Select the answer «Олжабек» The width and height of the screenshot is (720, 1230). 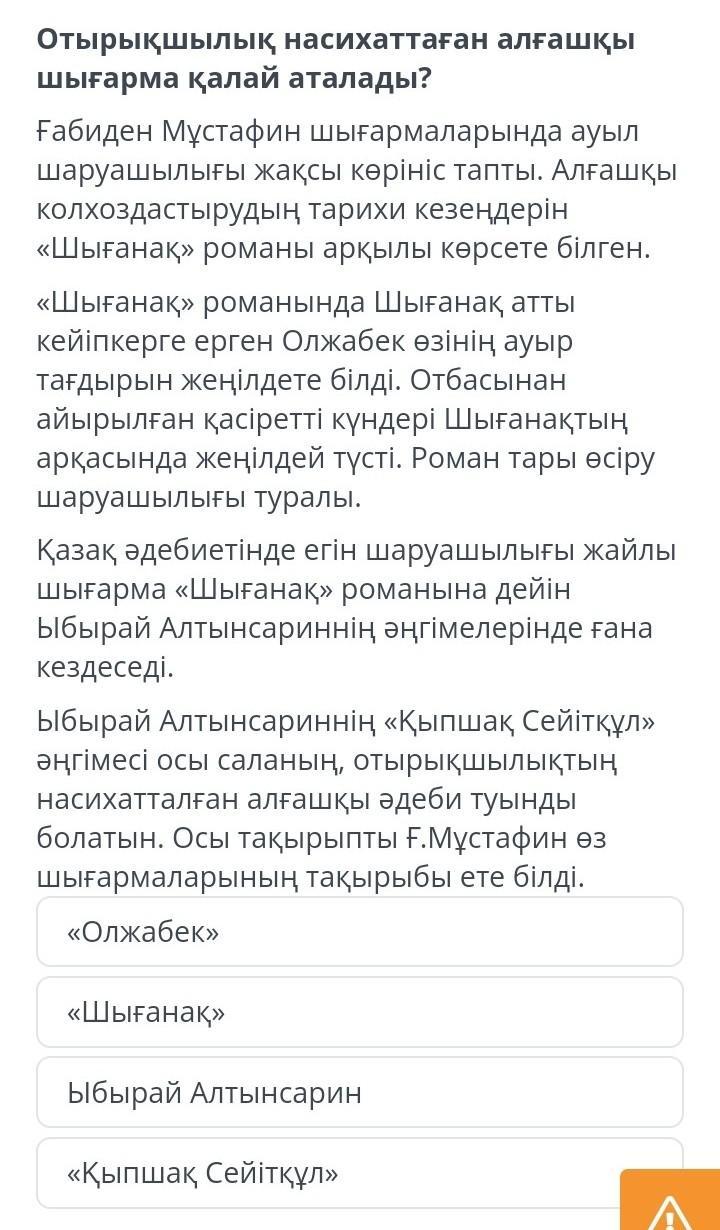click(360, 932)
